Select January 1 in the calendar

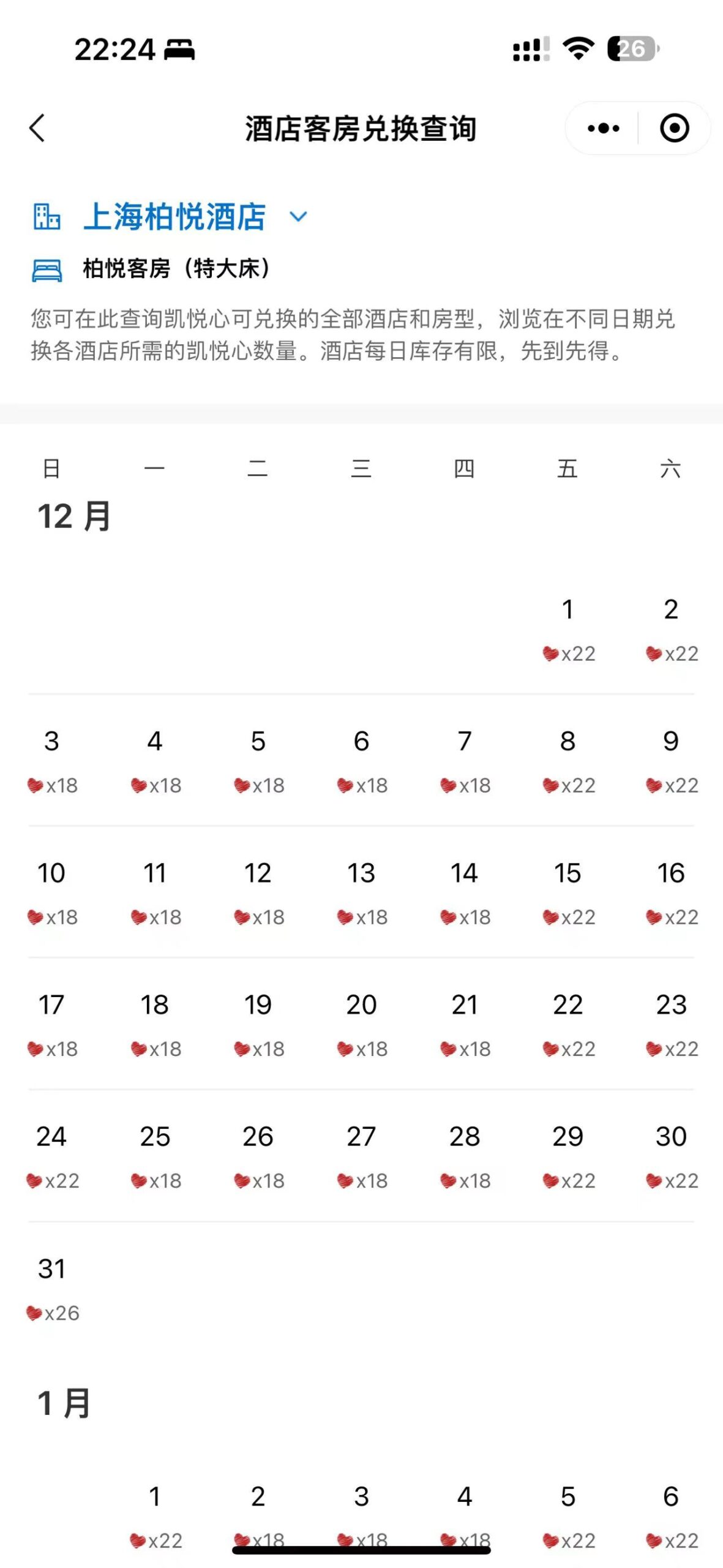pyautogui.click(x=155, y=1516)
